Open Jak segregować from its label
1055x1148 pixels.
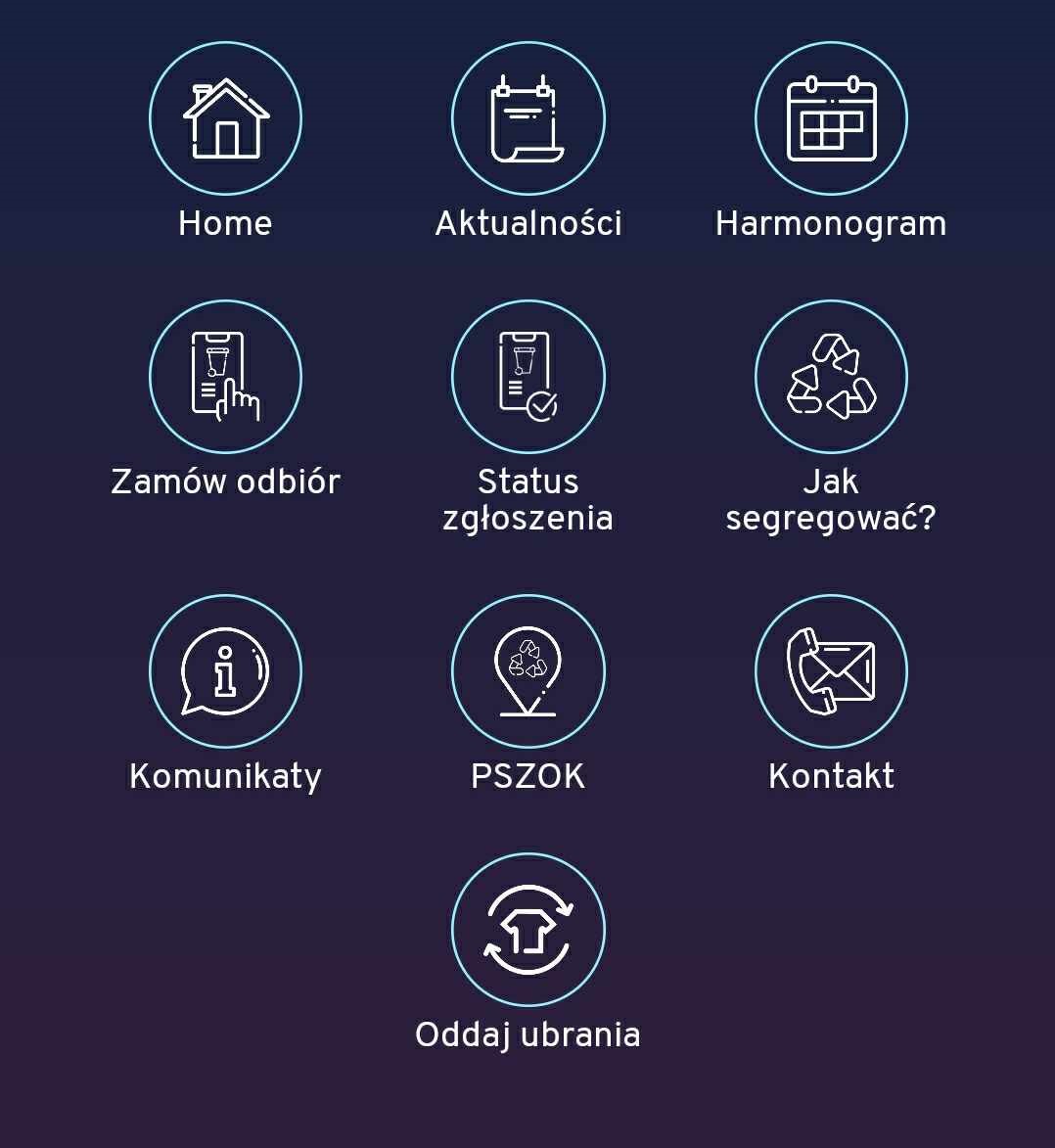[x=830, y=499]
